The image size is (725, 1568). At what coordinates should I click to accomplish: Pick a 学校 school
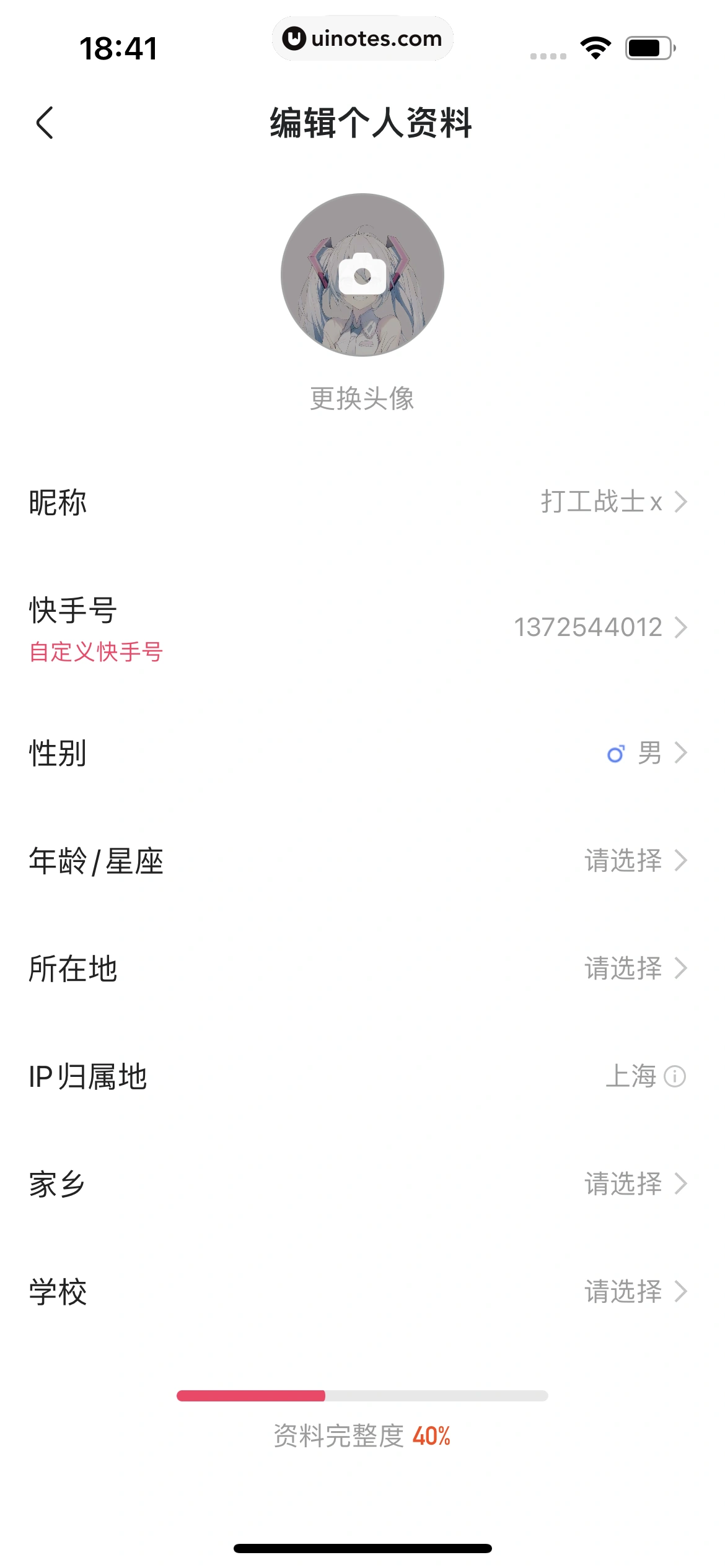pos(362,1292)
